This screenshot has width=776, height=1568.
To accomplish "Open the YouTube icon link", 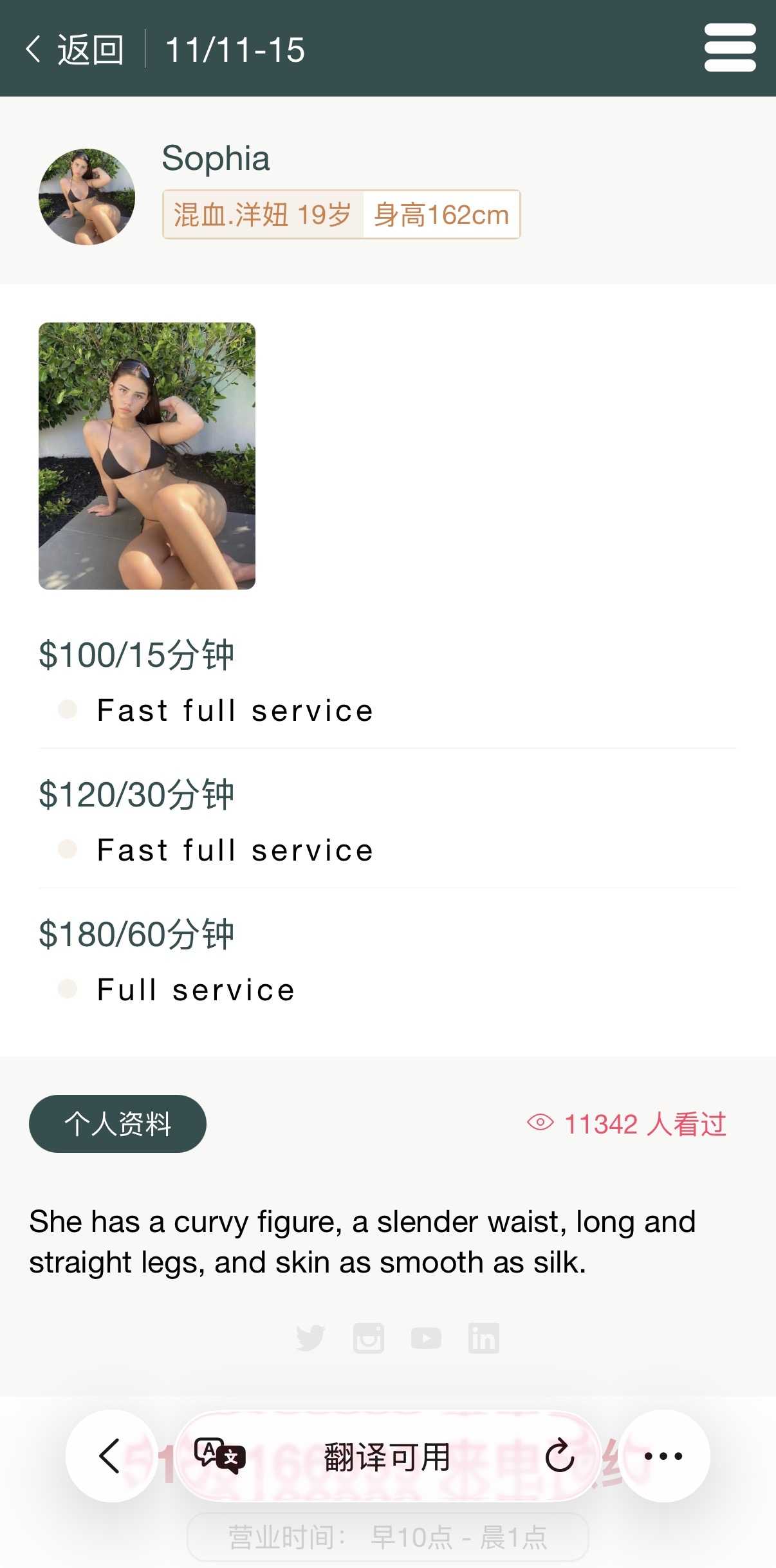I will pos(426,1338).
